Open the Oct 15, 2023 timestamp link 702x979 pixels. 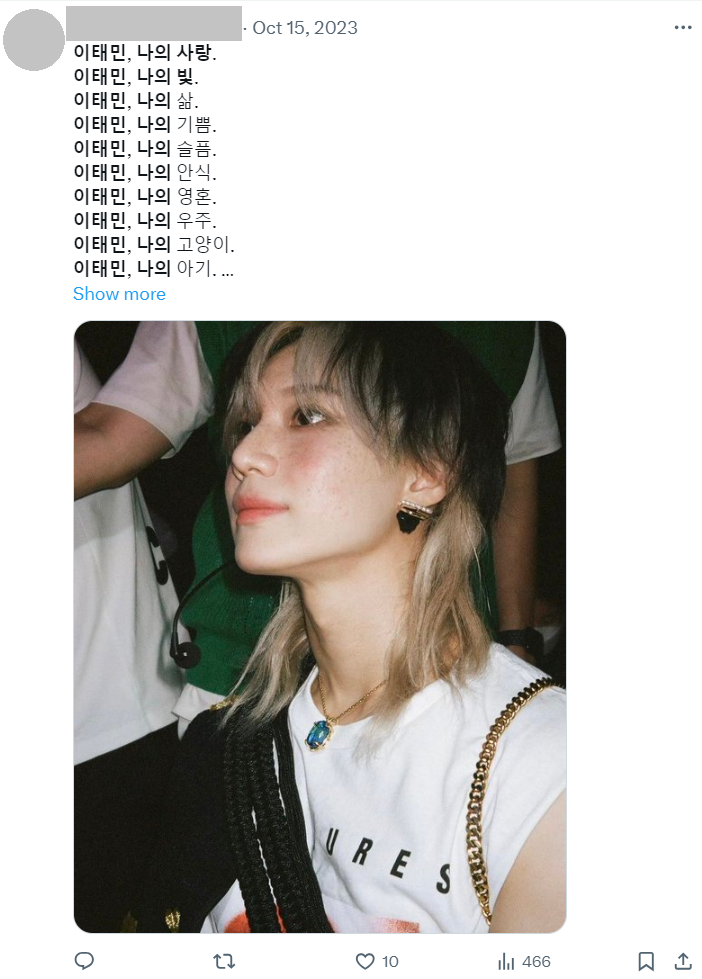[305, 28]
